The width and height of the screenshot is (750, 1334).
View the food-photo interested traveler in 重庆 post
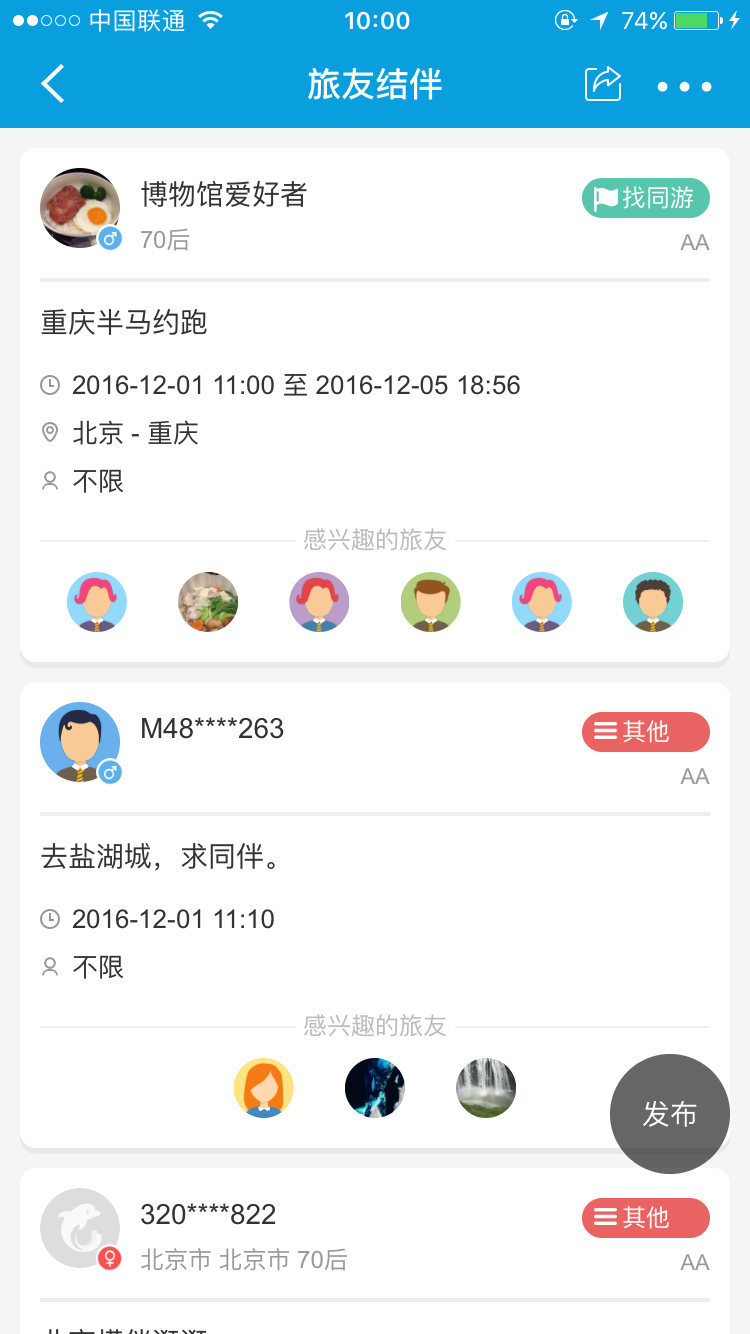click(x=208, y=602)
